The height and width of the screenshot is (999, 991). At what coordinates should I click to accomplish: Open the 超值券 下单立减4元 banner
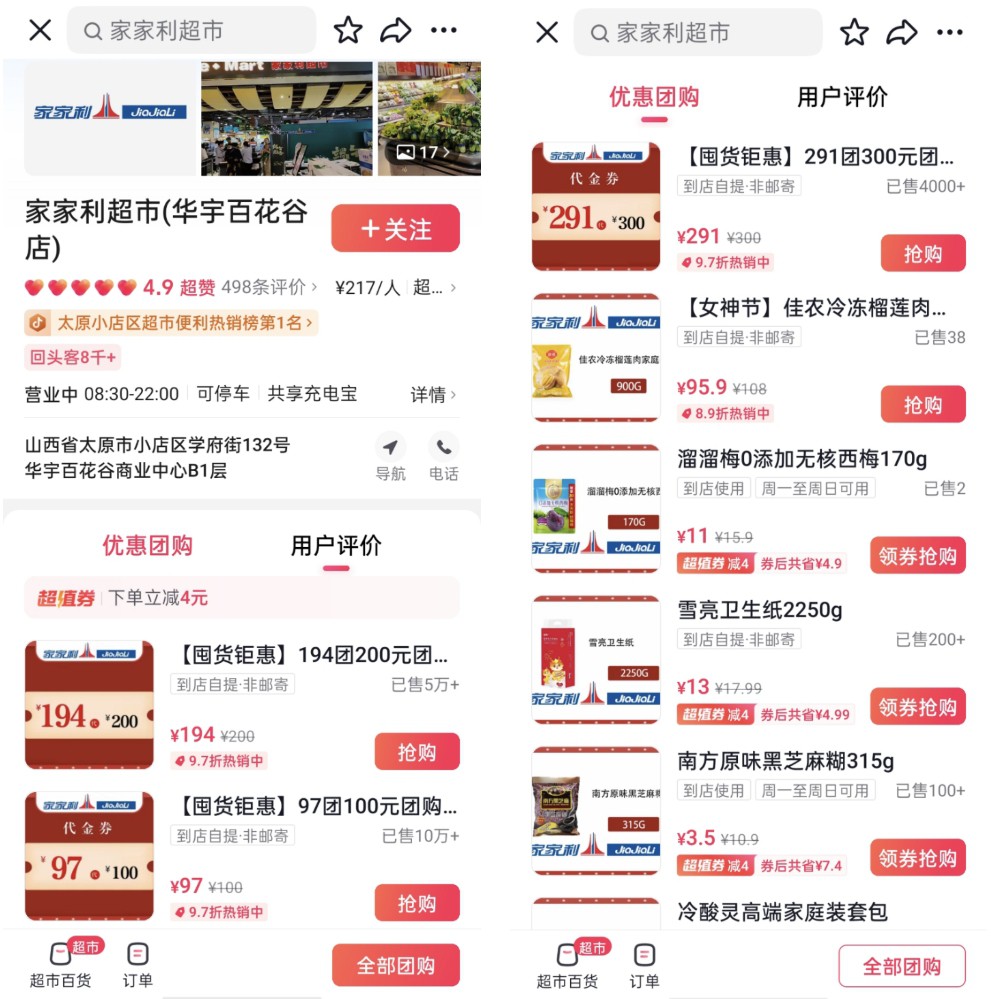241,598
